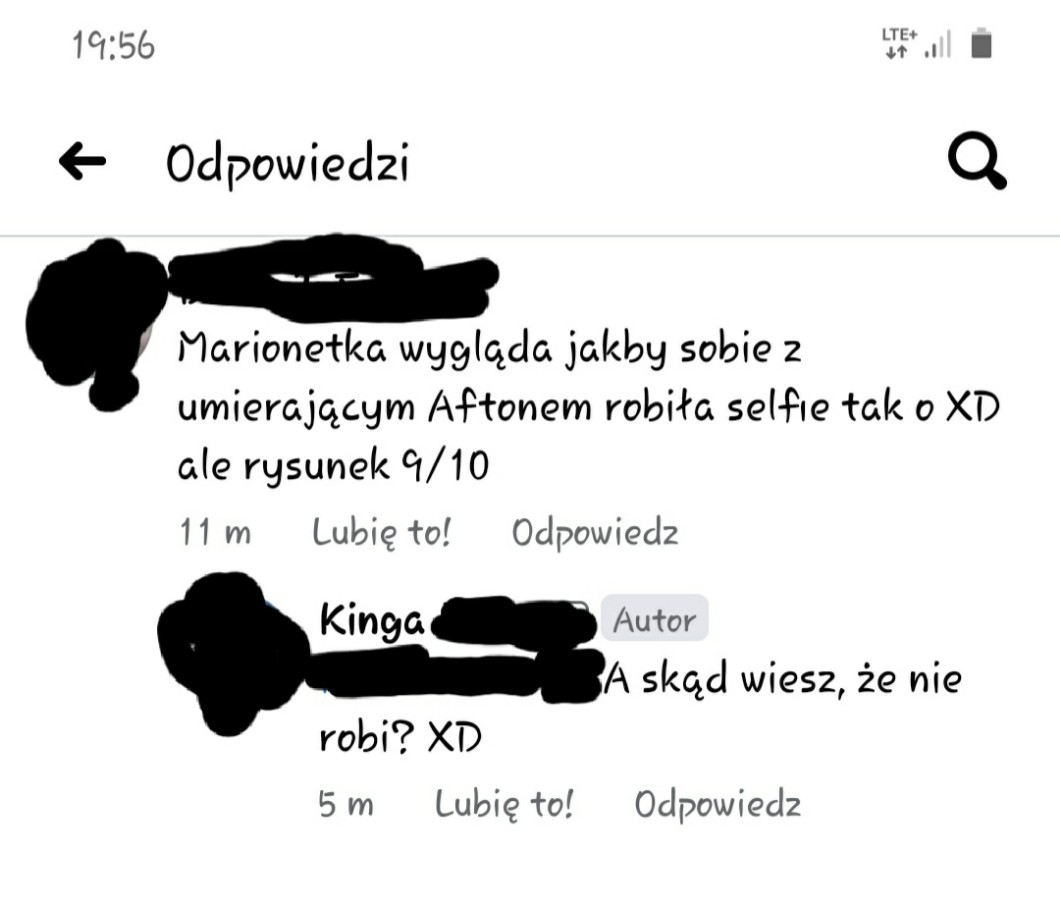Like the comment about Marionetka

click(381, 532)
